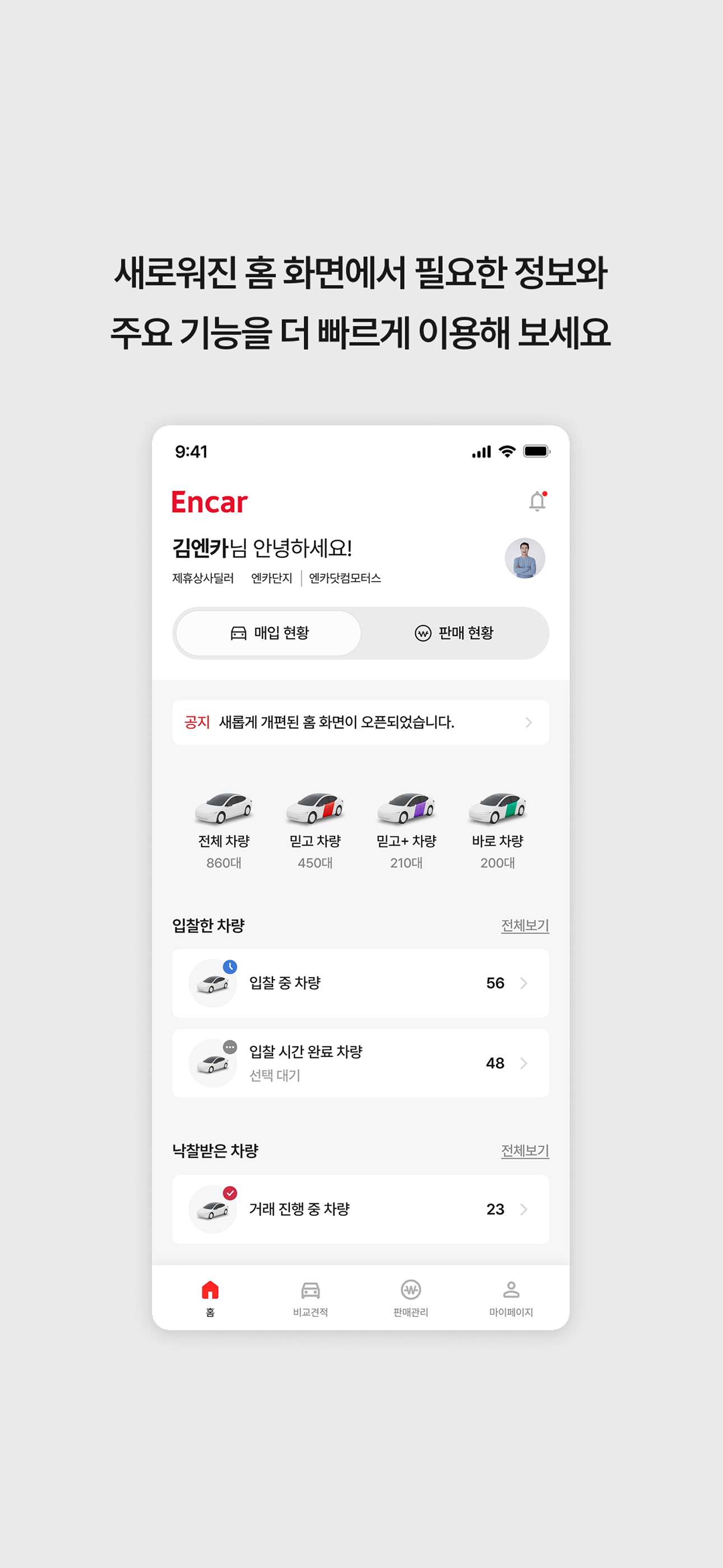Select the 제휴상사딜러 label
The width and height of the screenshot is (723, 1568).
[203, 580]
